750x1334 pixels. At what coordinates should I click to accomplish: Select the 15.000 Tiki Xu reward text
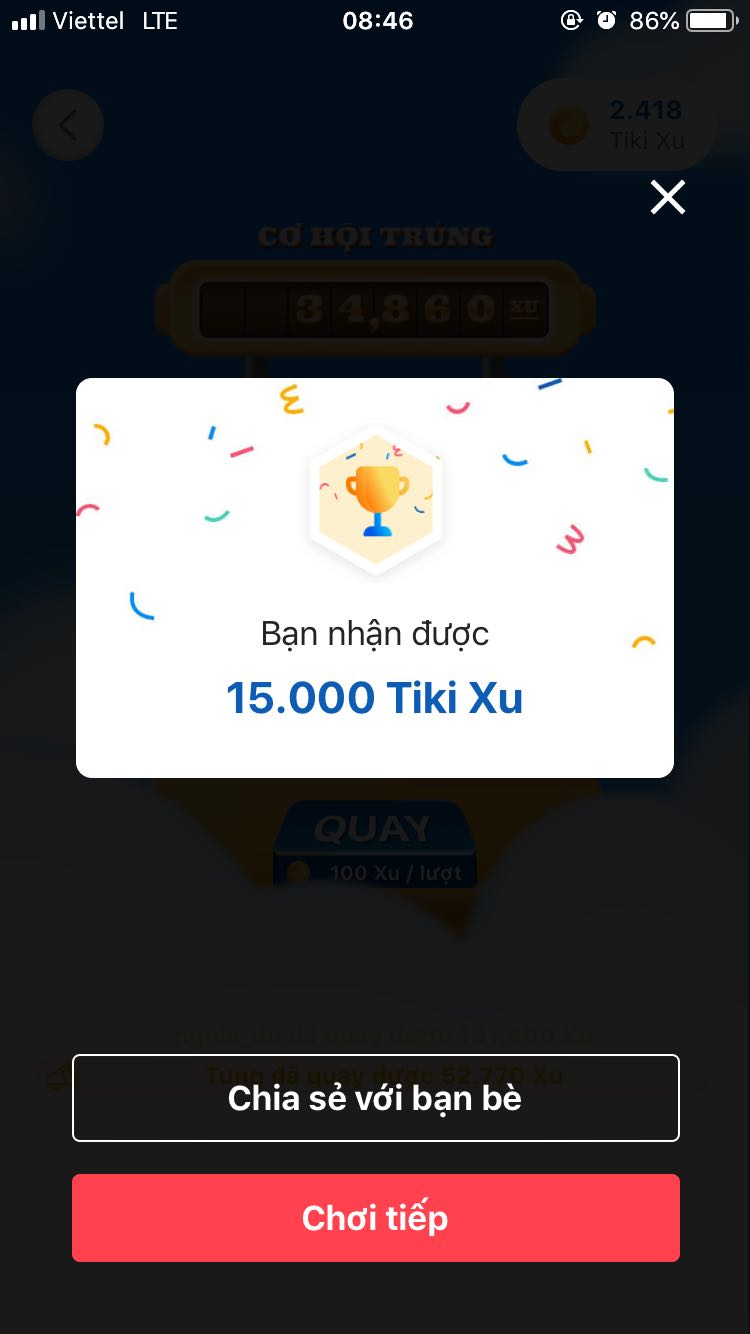(374, 697)
